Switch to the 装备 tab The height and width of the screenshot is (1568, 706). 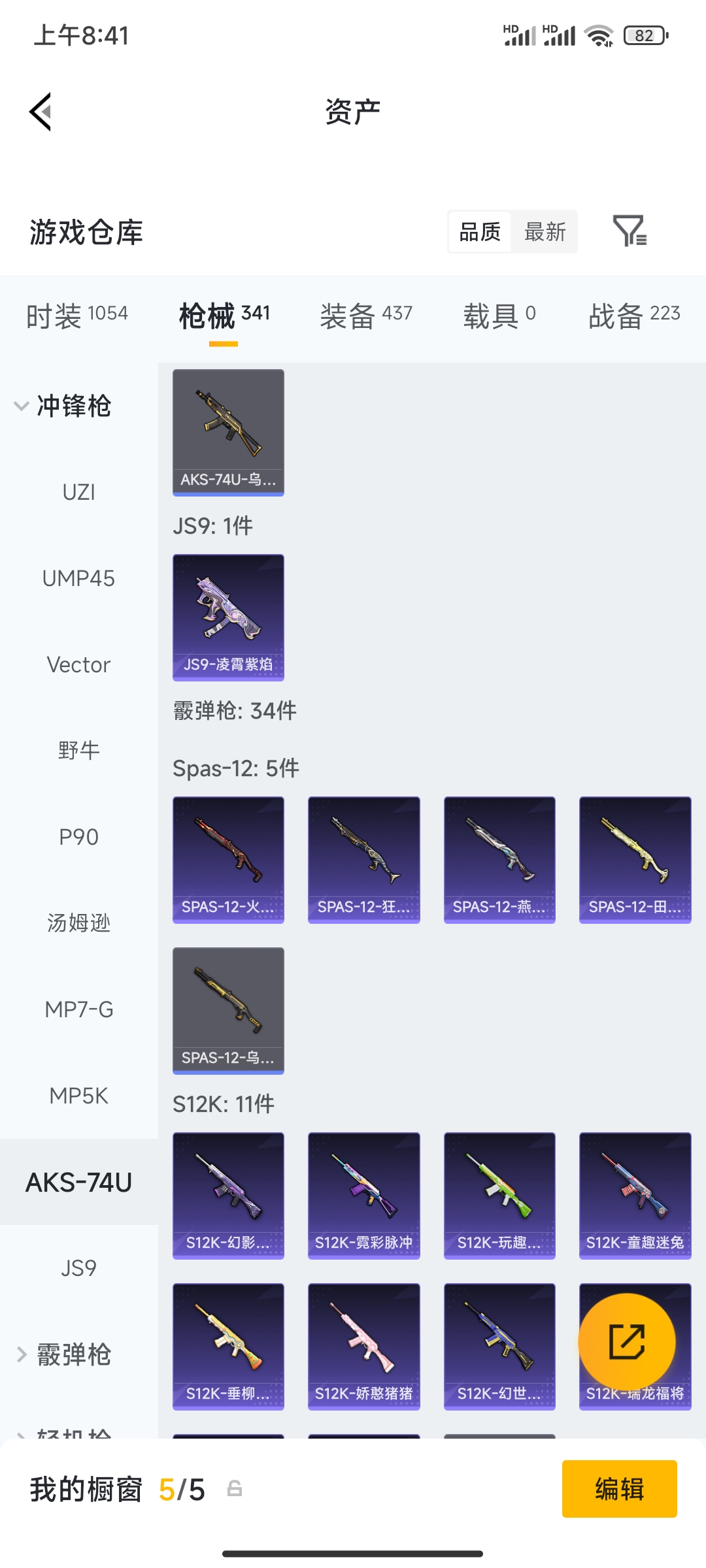366,316
